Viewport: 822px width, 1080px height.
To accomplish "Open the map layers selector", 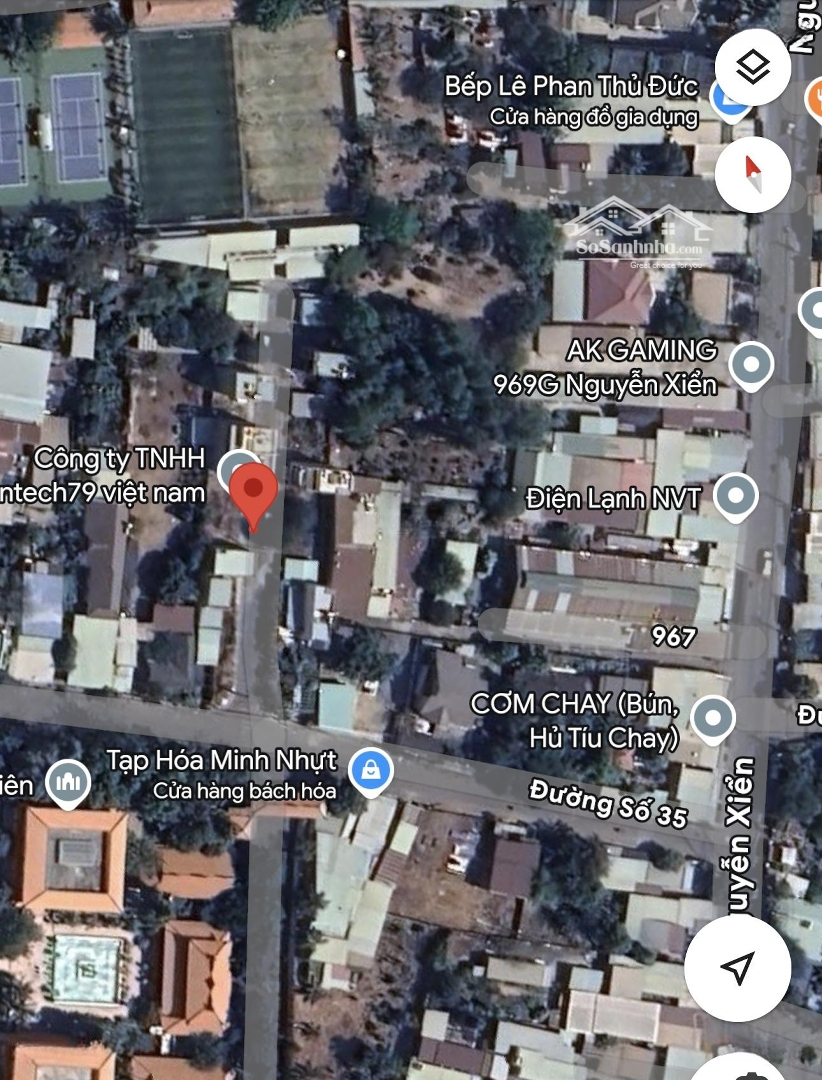I will point(752,67).
